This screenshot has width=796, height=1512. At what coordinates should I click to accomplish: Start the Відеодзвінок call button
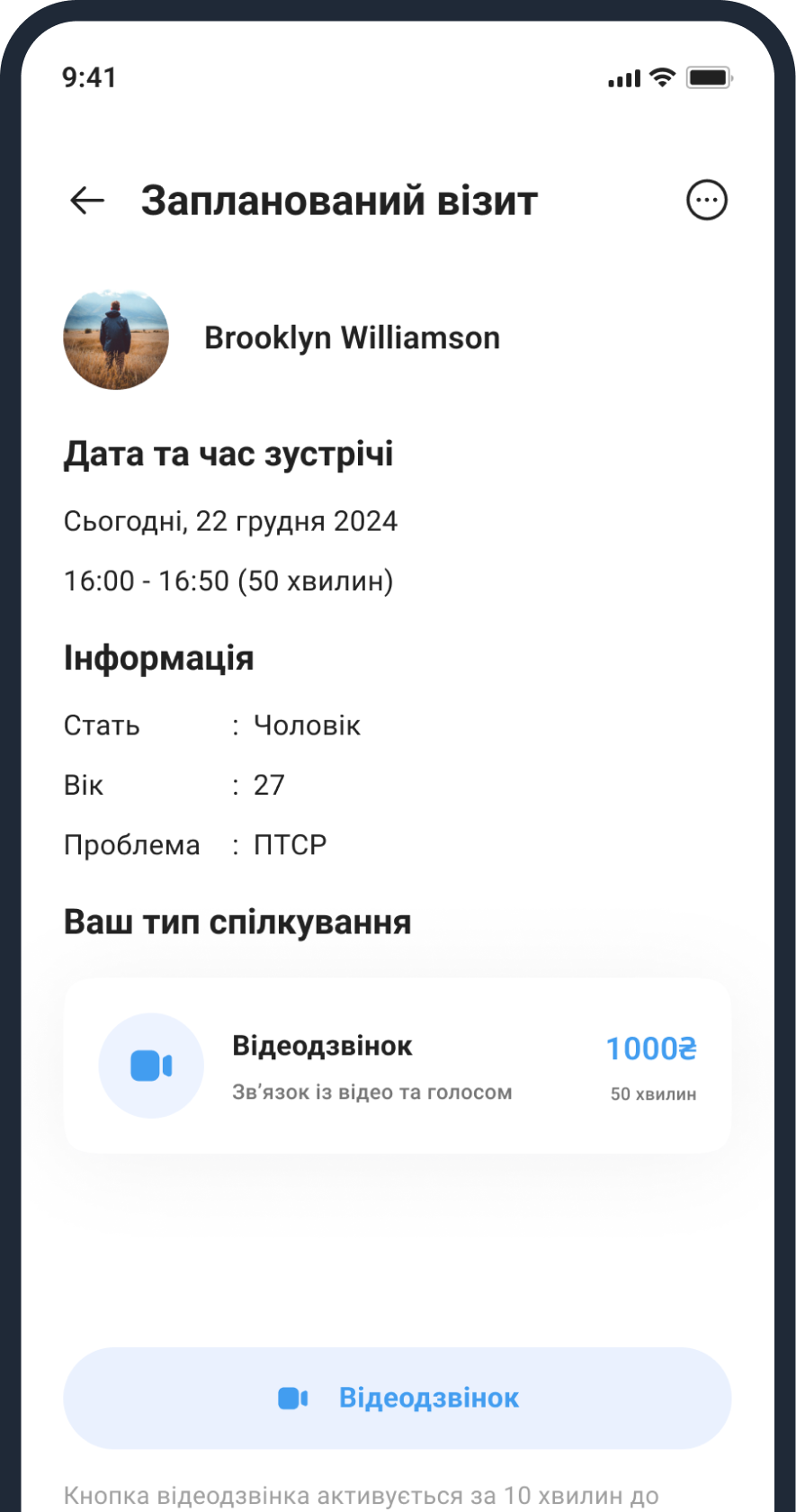[x=397, y=1398]
